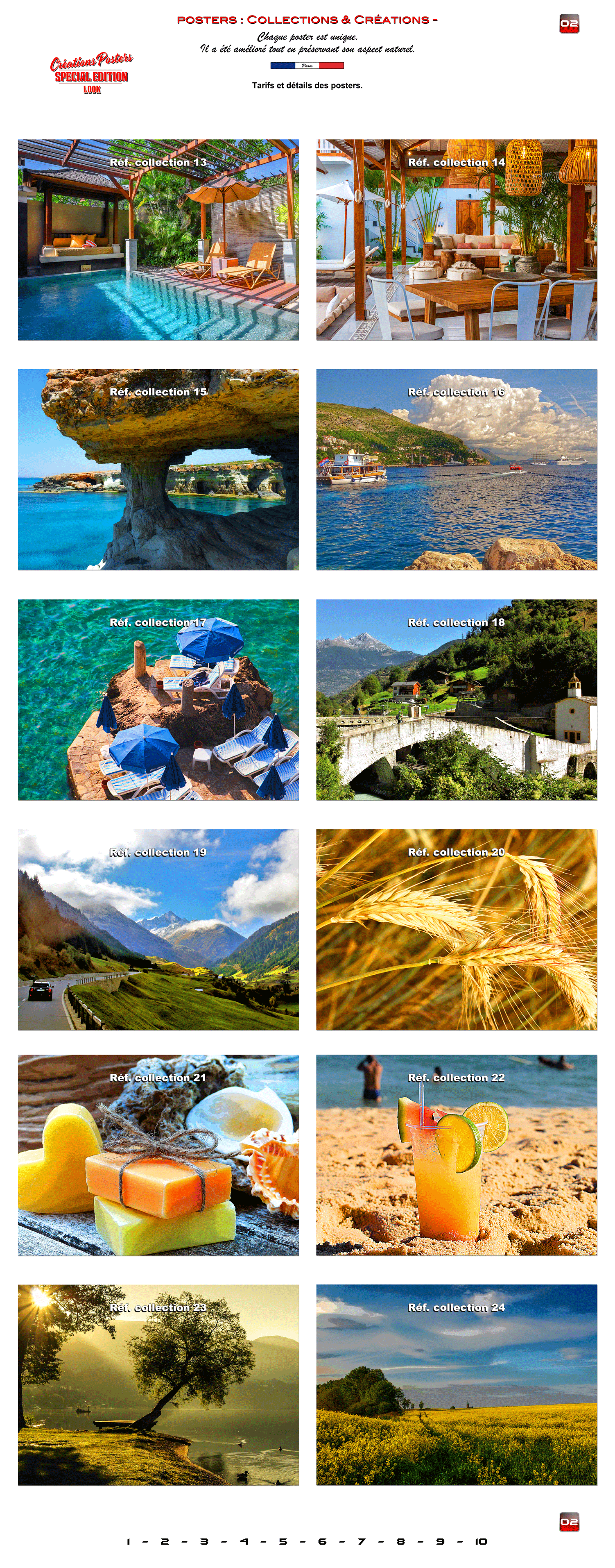Select poster Réf. collection 15
Viewport: 615px width, 1568px height.
(158, 469)
